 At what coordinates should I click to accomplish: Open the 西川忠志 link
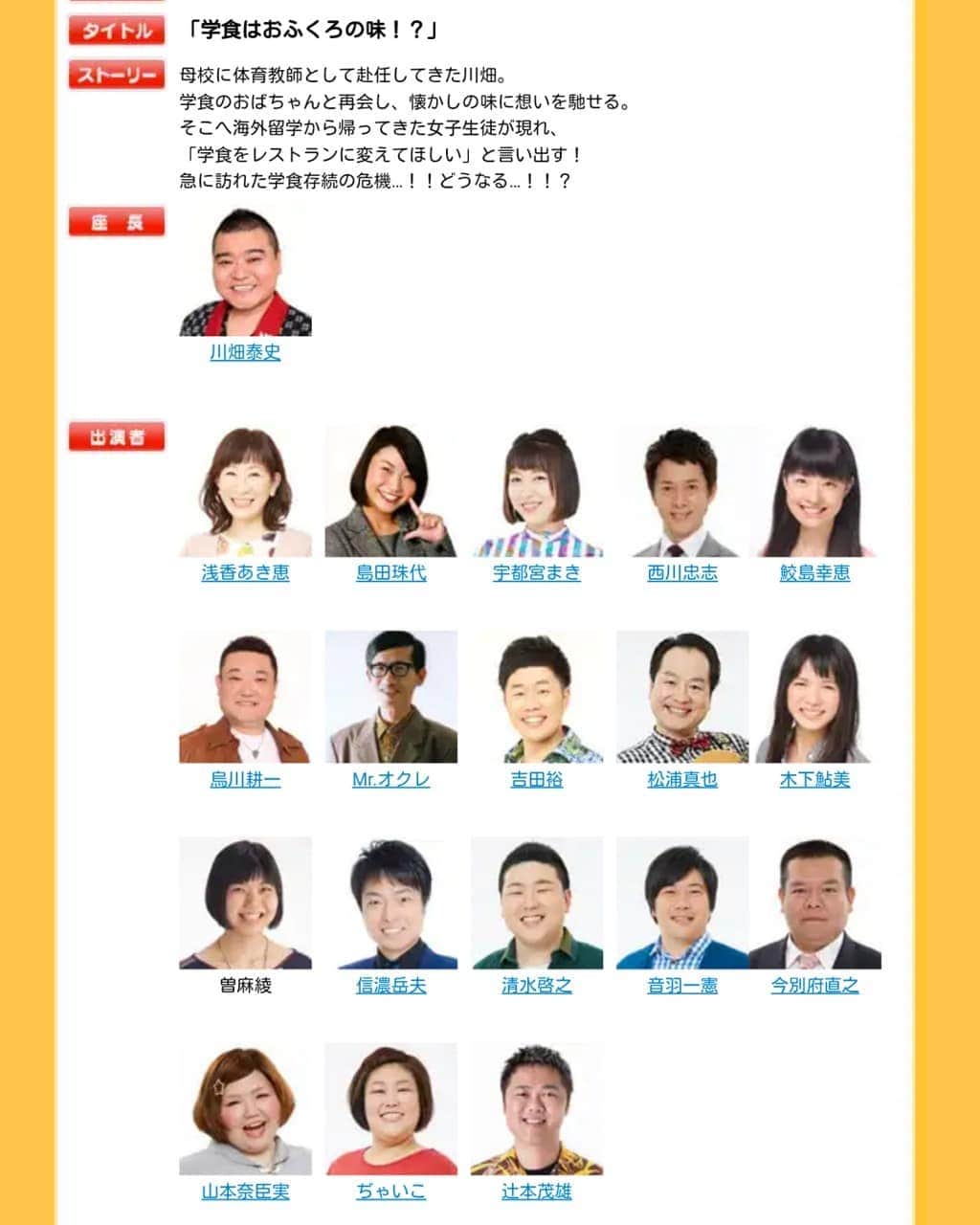pos(681,573)
